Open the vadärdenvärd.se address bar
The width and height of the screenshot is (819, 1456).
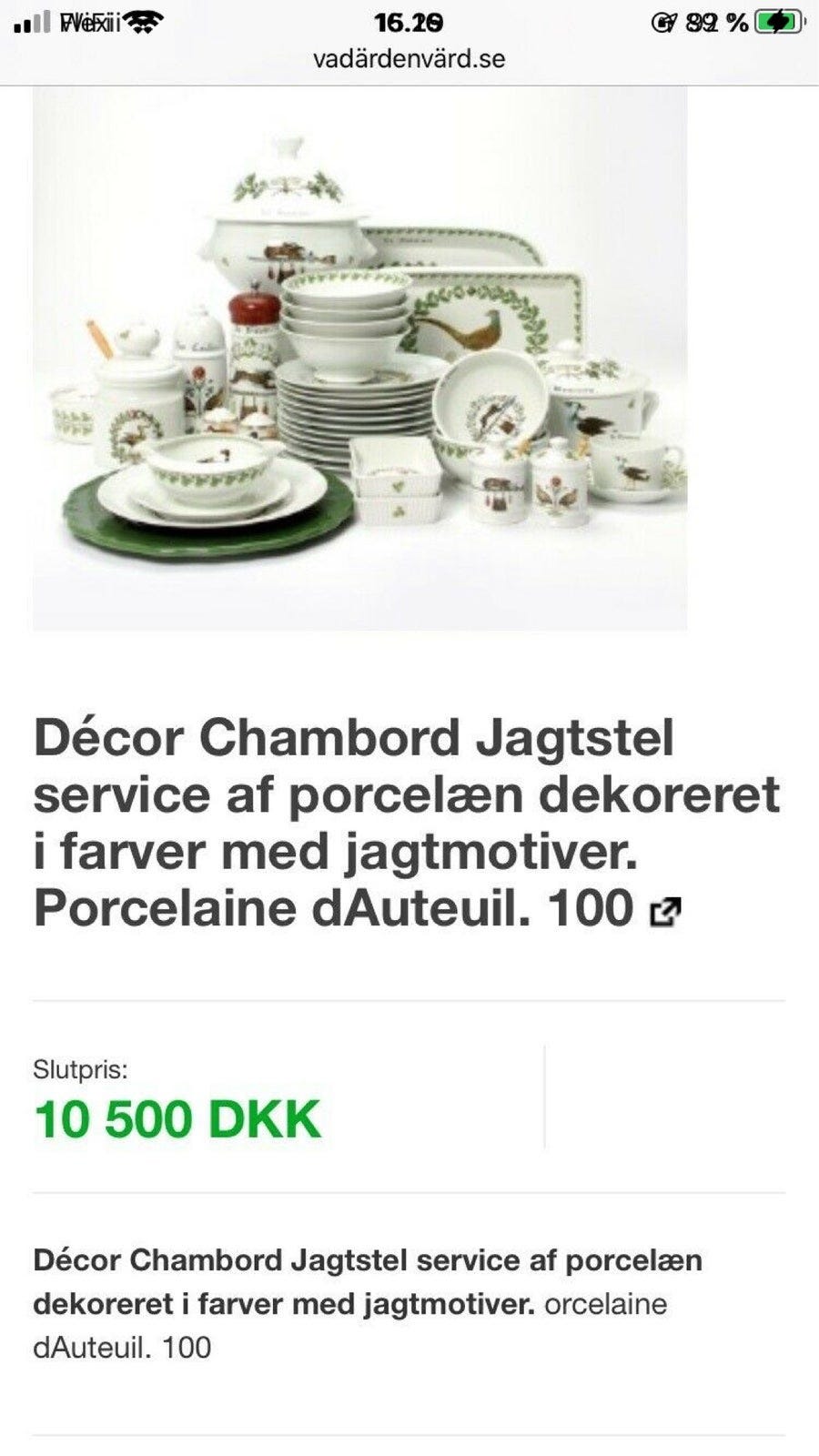coord(409,59)
